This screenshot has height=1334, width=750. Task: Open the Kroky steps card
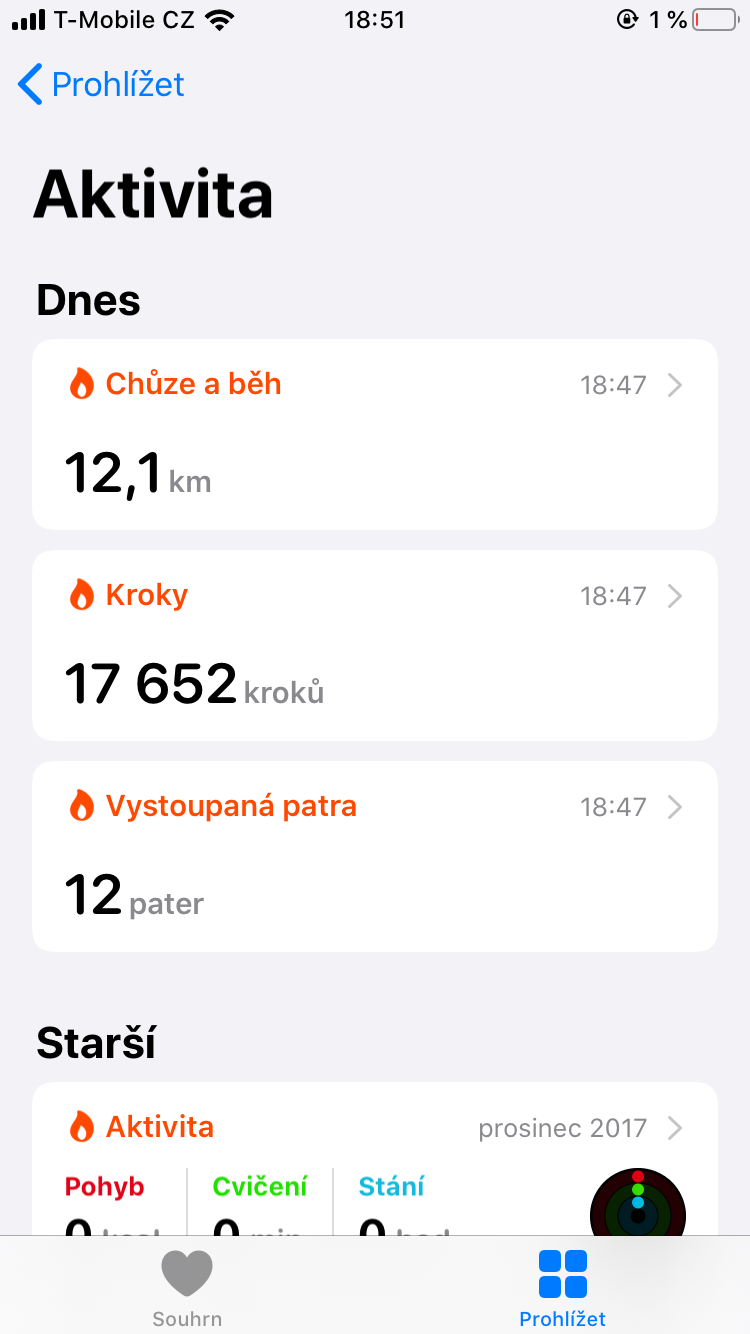(375, 645)
